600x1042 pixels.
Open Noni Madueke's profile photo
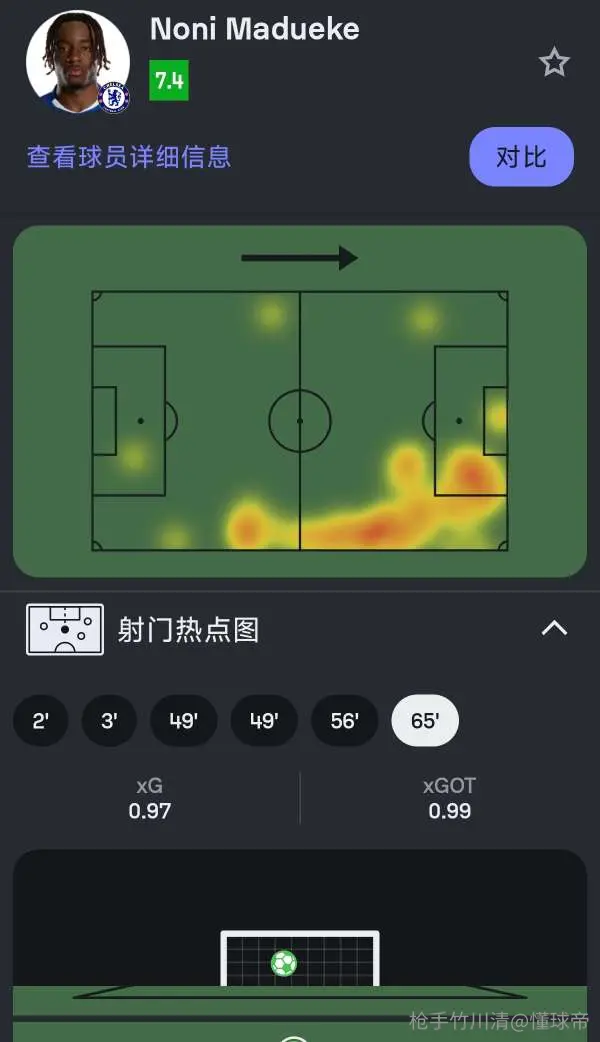(78, 61)
